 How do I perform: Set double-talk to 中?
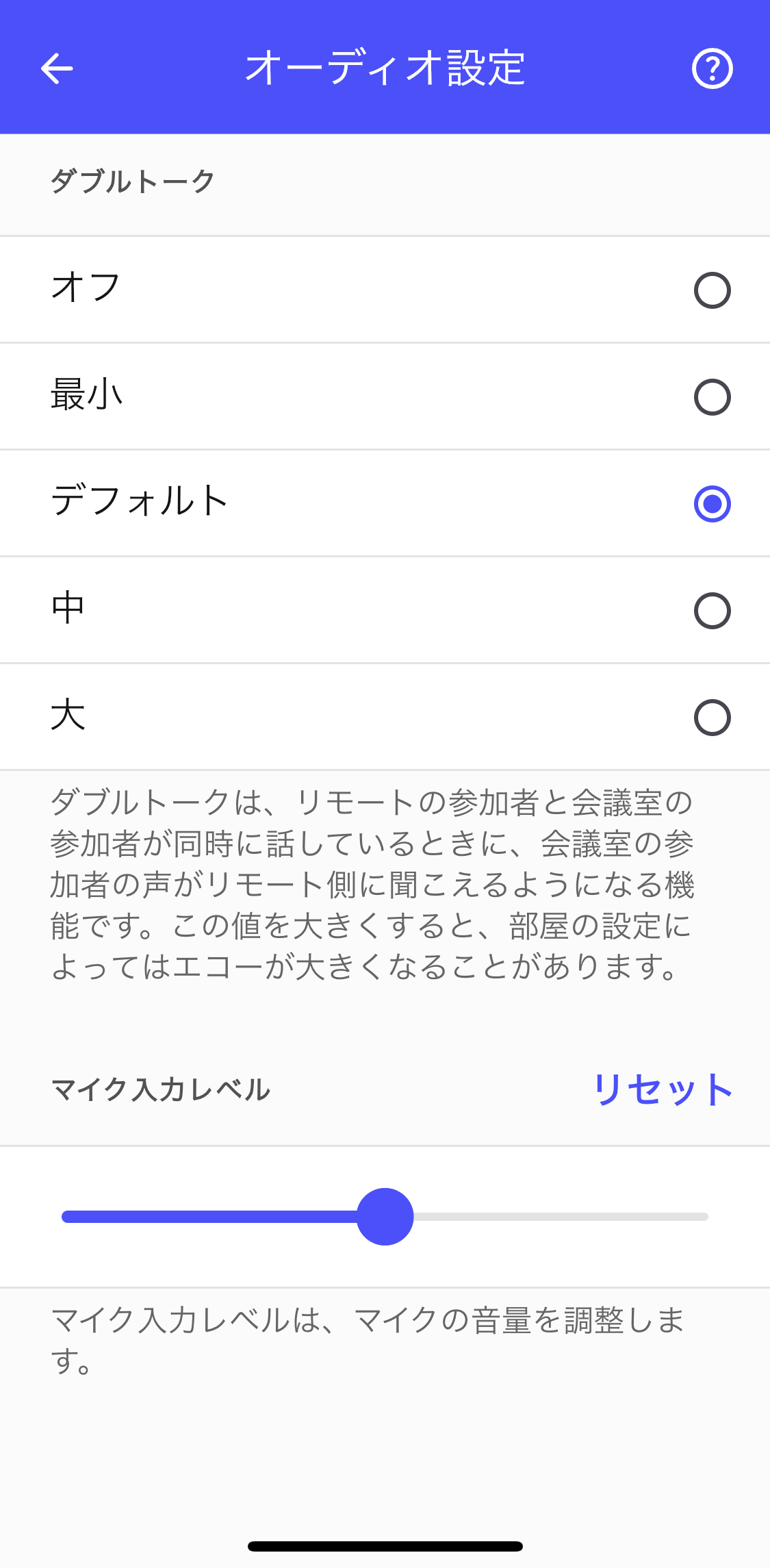coord(712,611)
